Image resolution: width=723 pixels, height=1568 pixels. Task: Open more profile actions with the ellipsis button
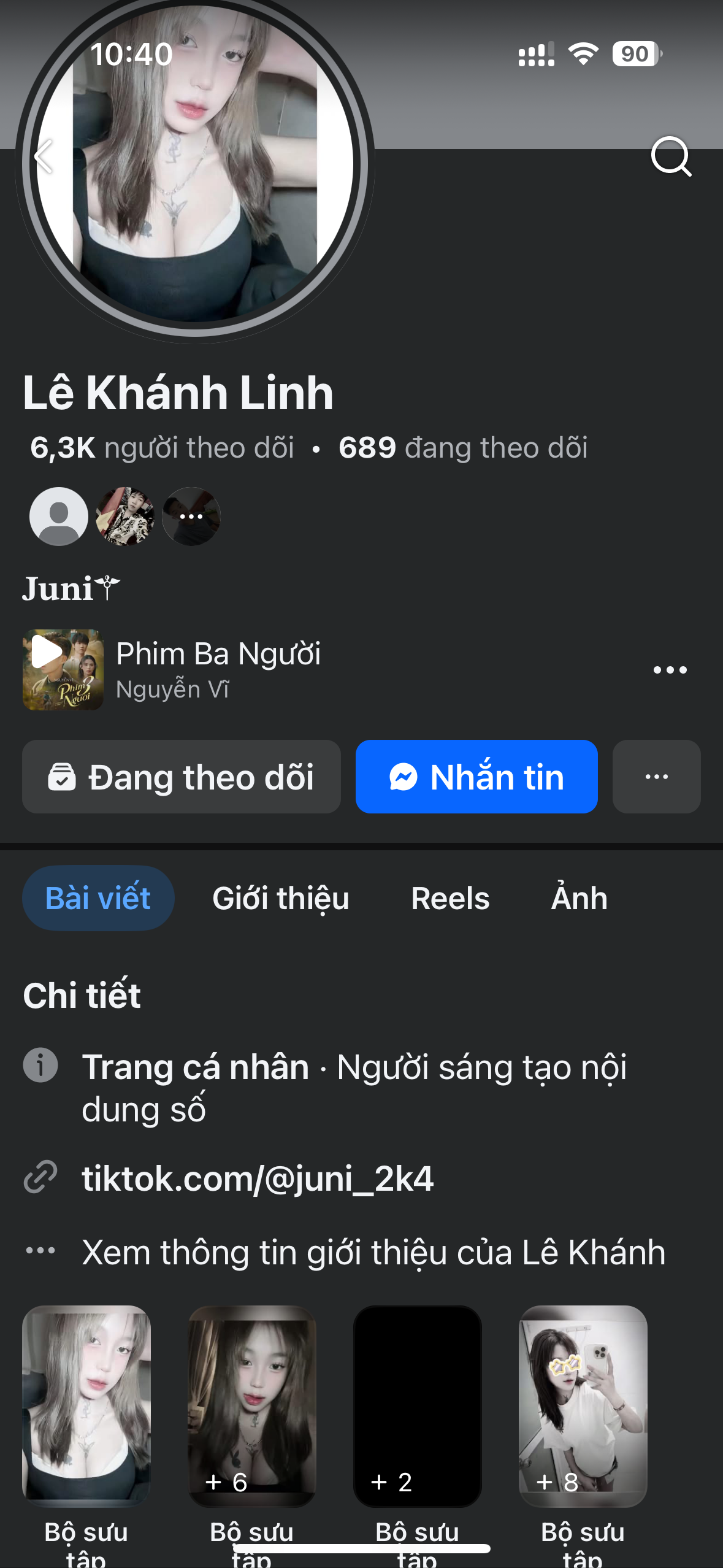point(656,777)
